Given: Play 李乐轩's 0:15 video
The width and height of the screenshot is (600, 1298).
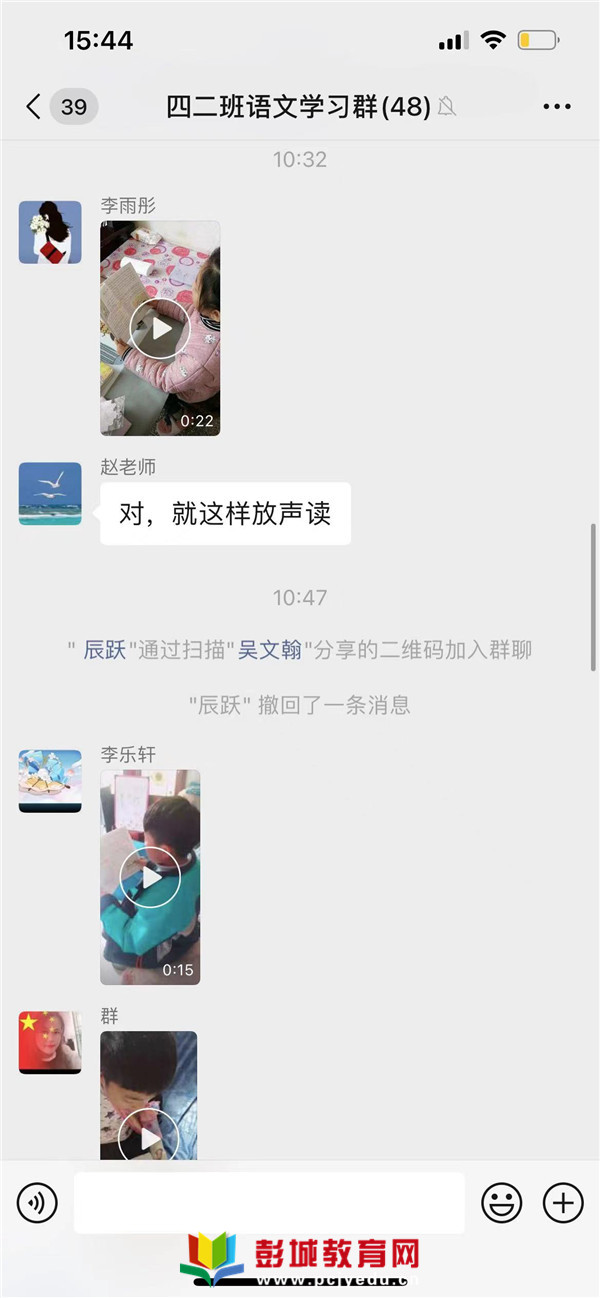Looking at the screenshot, I should (150, 877).
